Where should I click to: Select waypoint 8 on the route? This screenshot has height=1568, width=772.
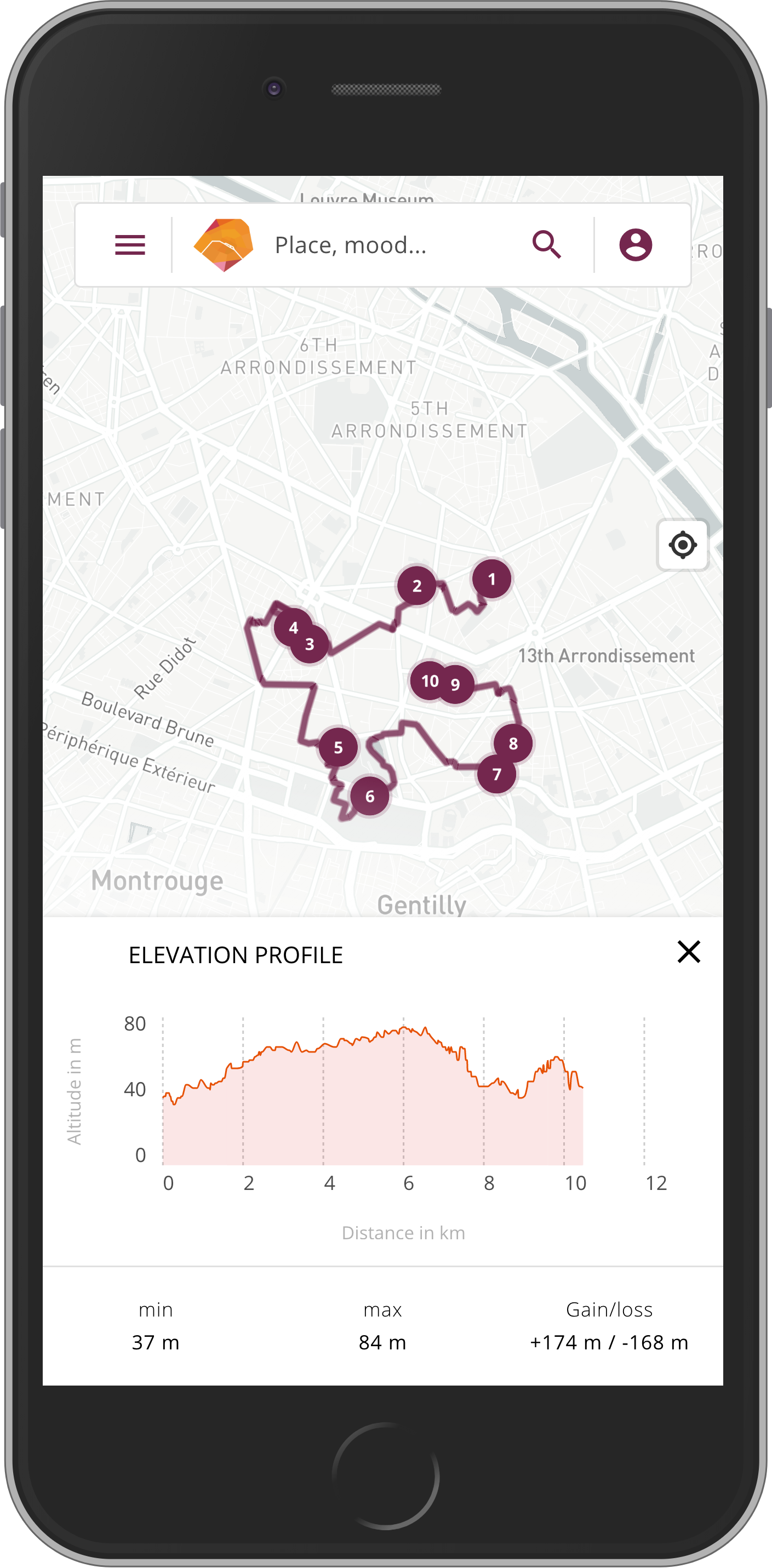(x=513, y=743)
